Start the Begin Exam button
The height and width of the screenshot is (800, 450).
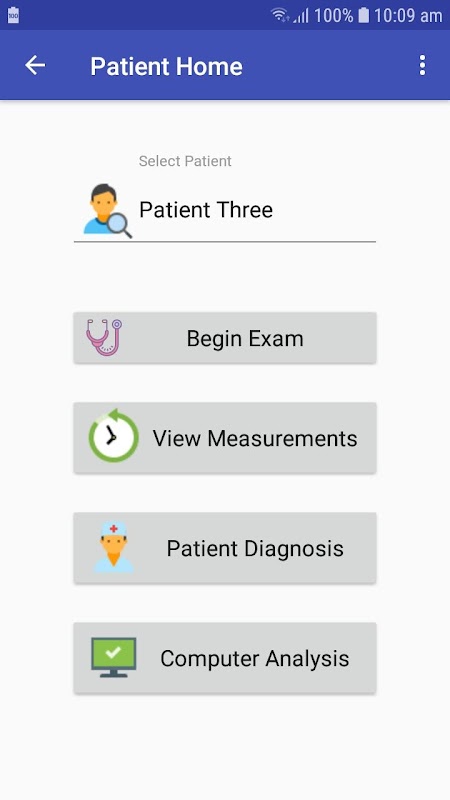(x=225, y=338)
